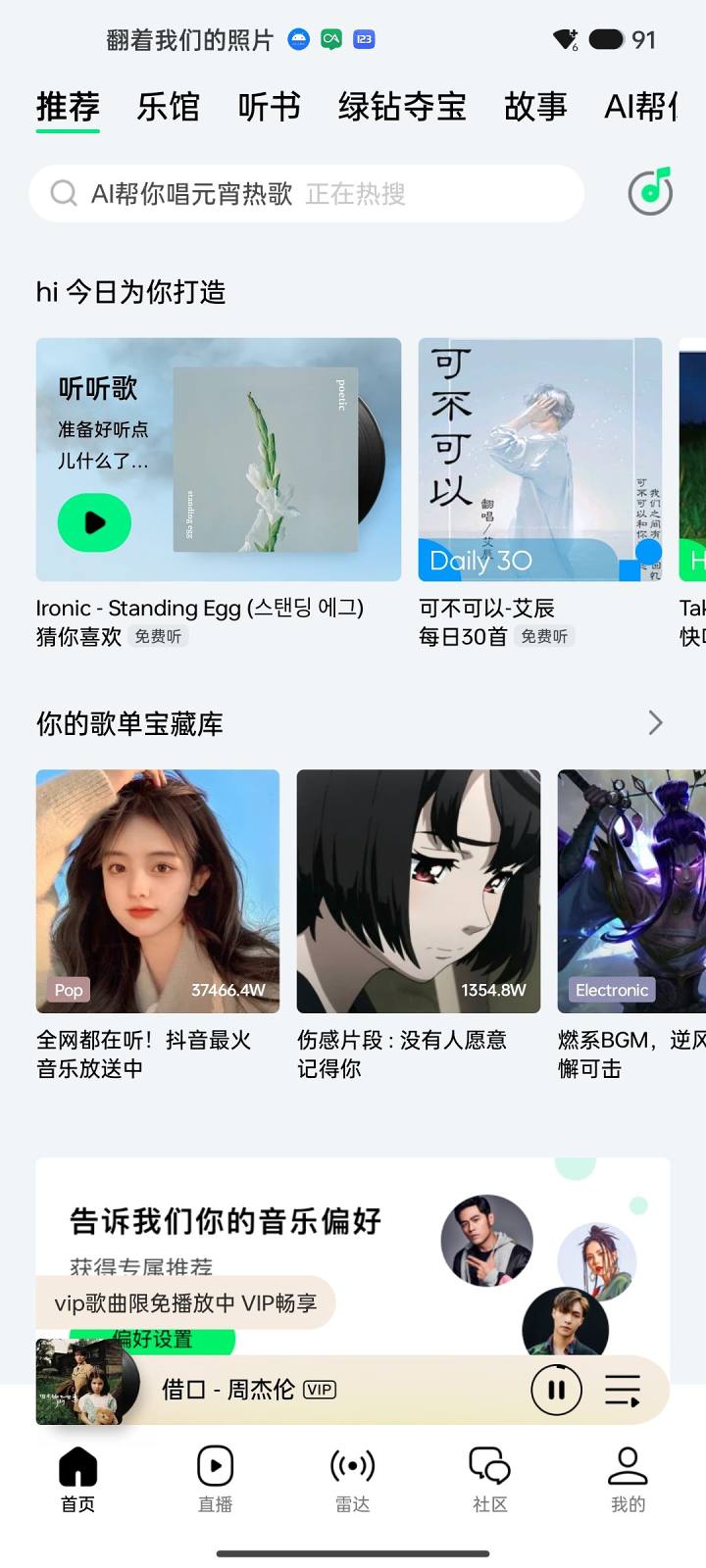Switch to the 听书 tab
This screenshot has width=706, height=1568.
(269, 106)
